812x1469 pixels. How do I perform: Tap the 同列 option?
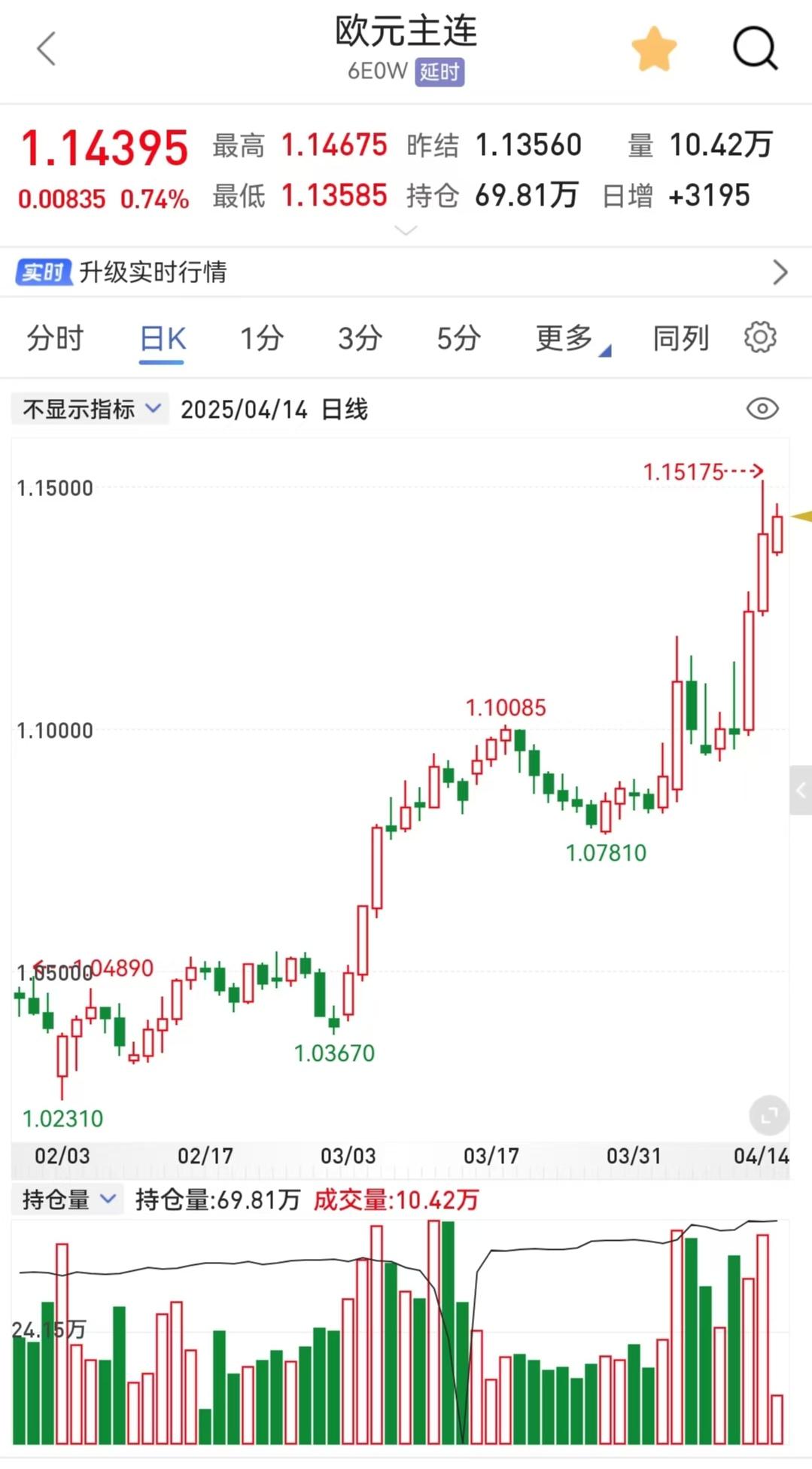(680, 339)
